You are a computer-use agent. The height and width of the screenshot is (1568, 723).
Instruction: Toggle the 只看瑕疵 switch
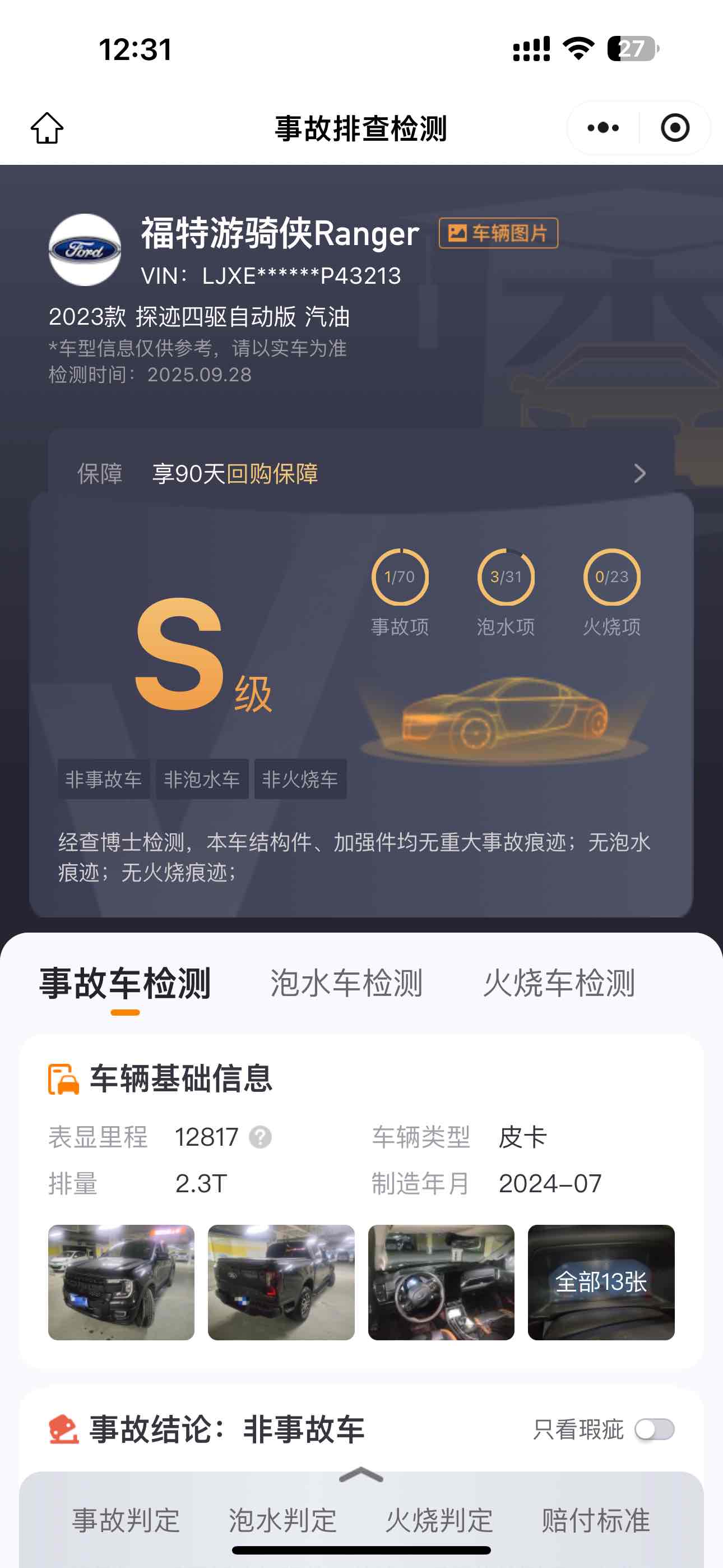[654, 1429]
